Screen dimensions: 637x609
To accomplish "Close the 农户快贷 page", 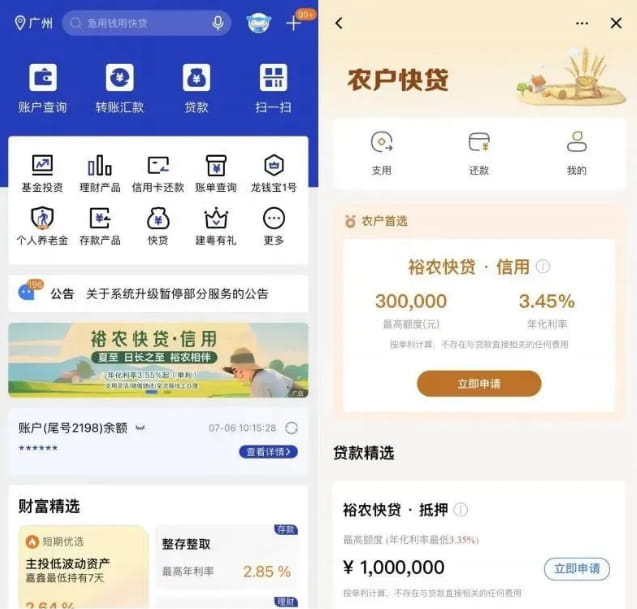I will (615, 23).
